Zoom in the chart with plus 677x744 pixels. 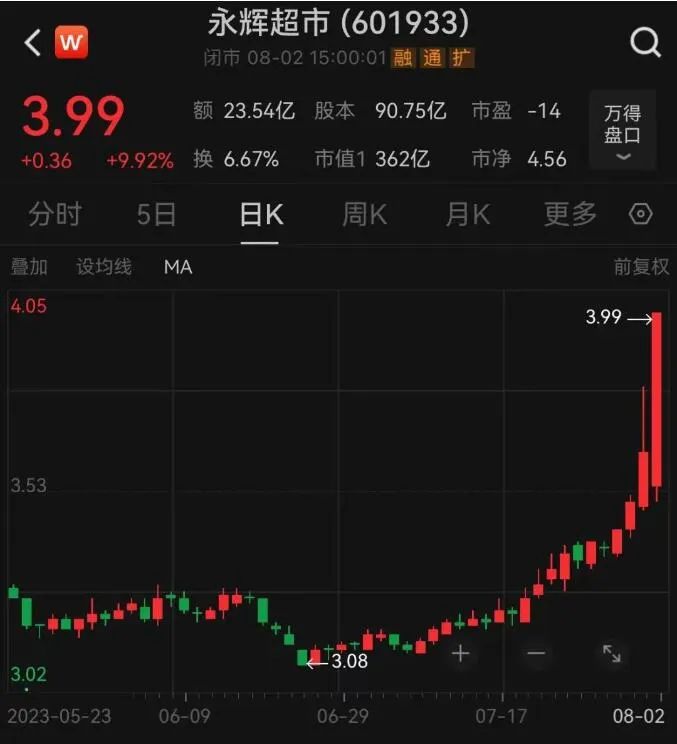pyautogui.click(x=460, y=654)
